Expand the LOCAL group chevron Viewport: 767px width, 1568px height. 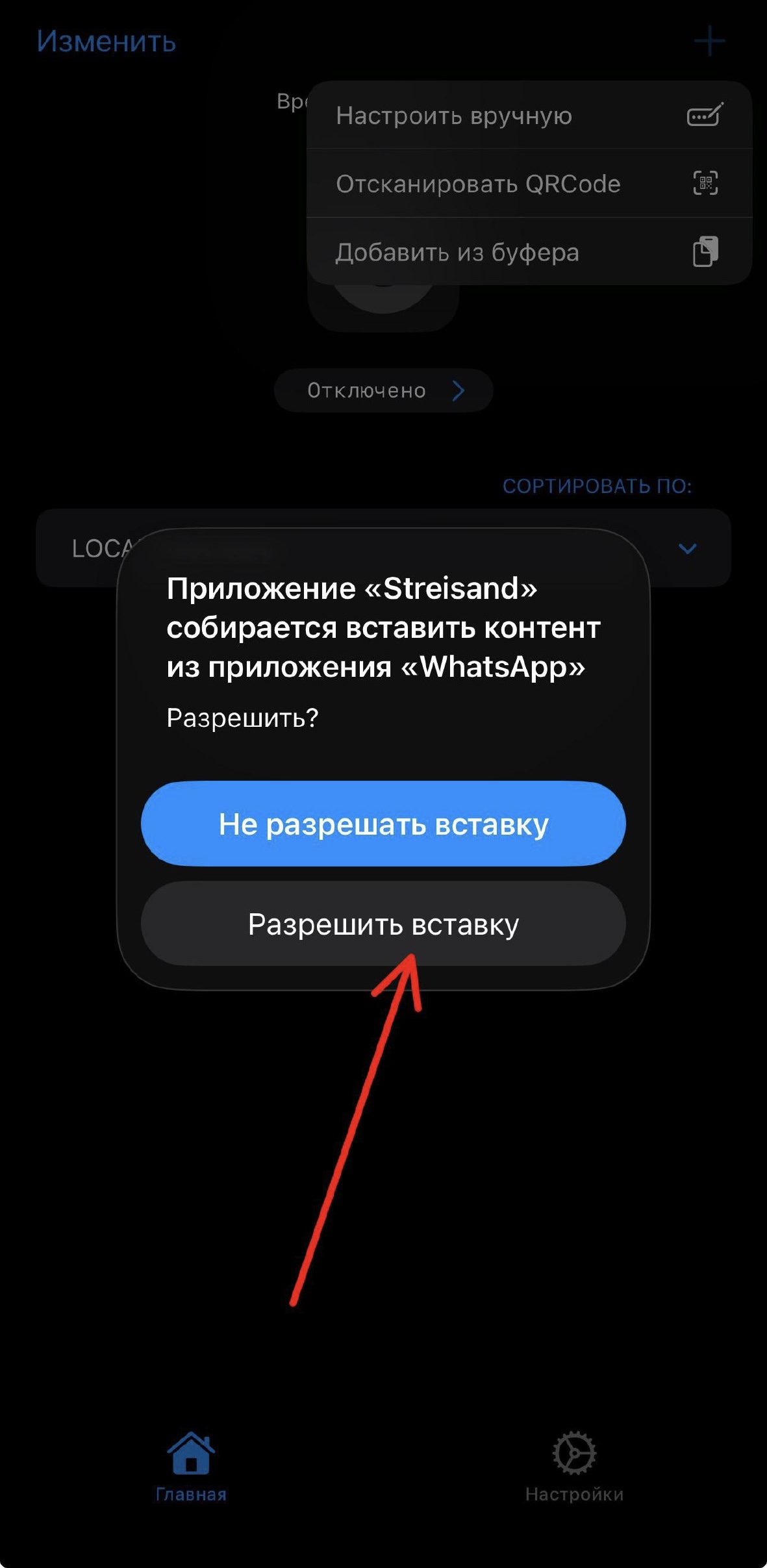pos(687,549)
